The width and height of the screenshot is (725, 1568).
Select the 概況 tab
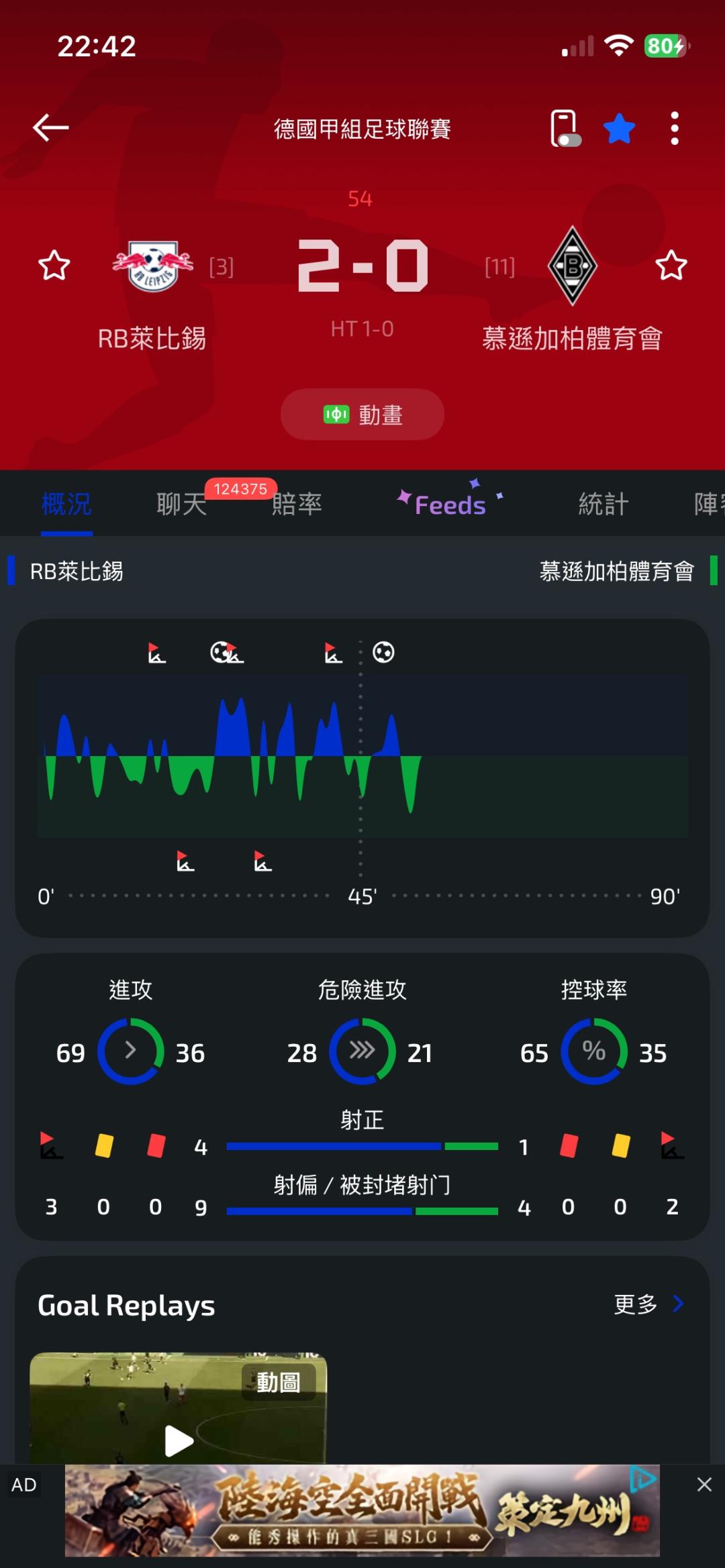click(x=66, y=504)
